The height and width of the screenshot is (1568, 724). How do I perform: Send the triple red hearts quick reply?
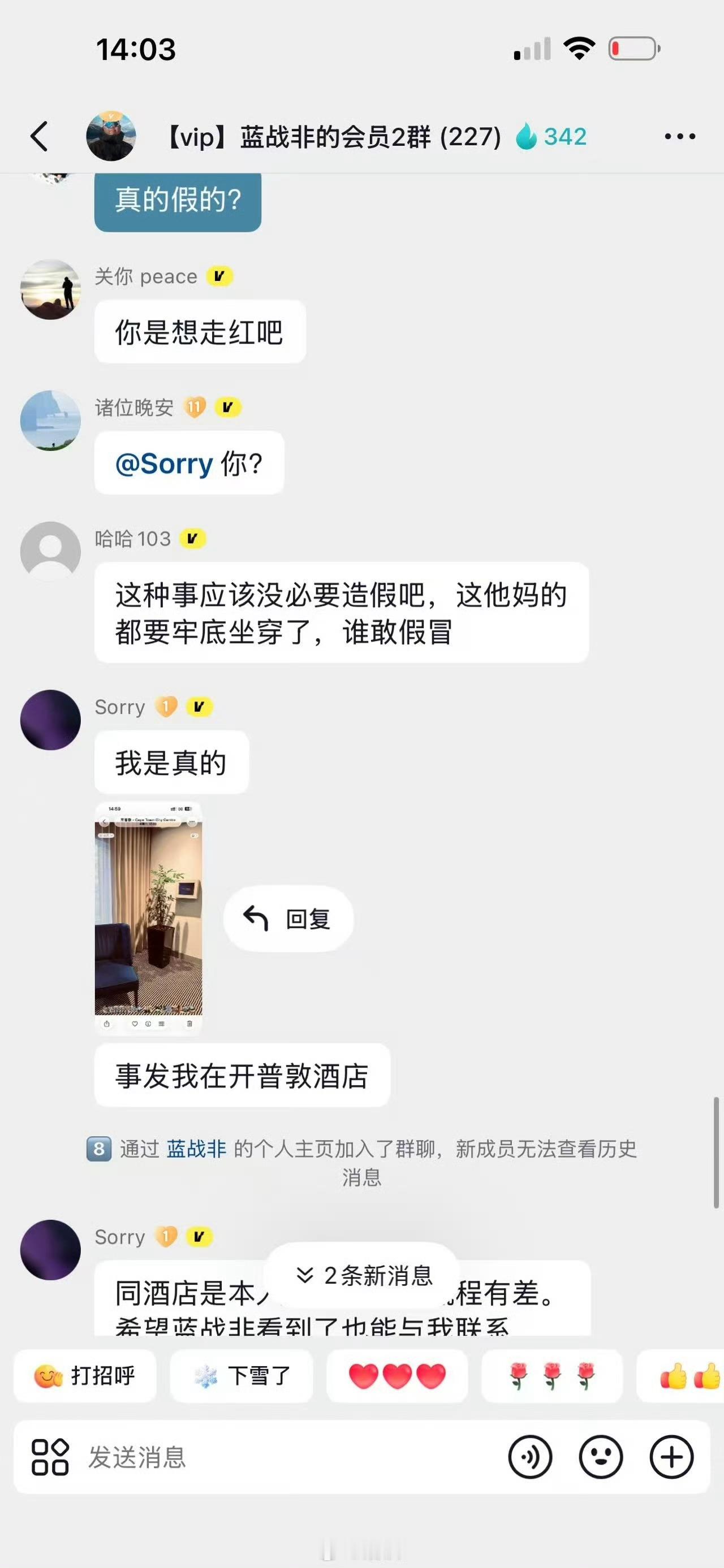coord(397,1376)
